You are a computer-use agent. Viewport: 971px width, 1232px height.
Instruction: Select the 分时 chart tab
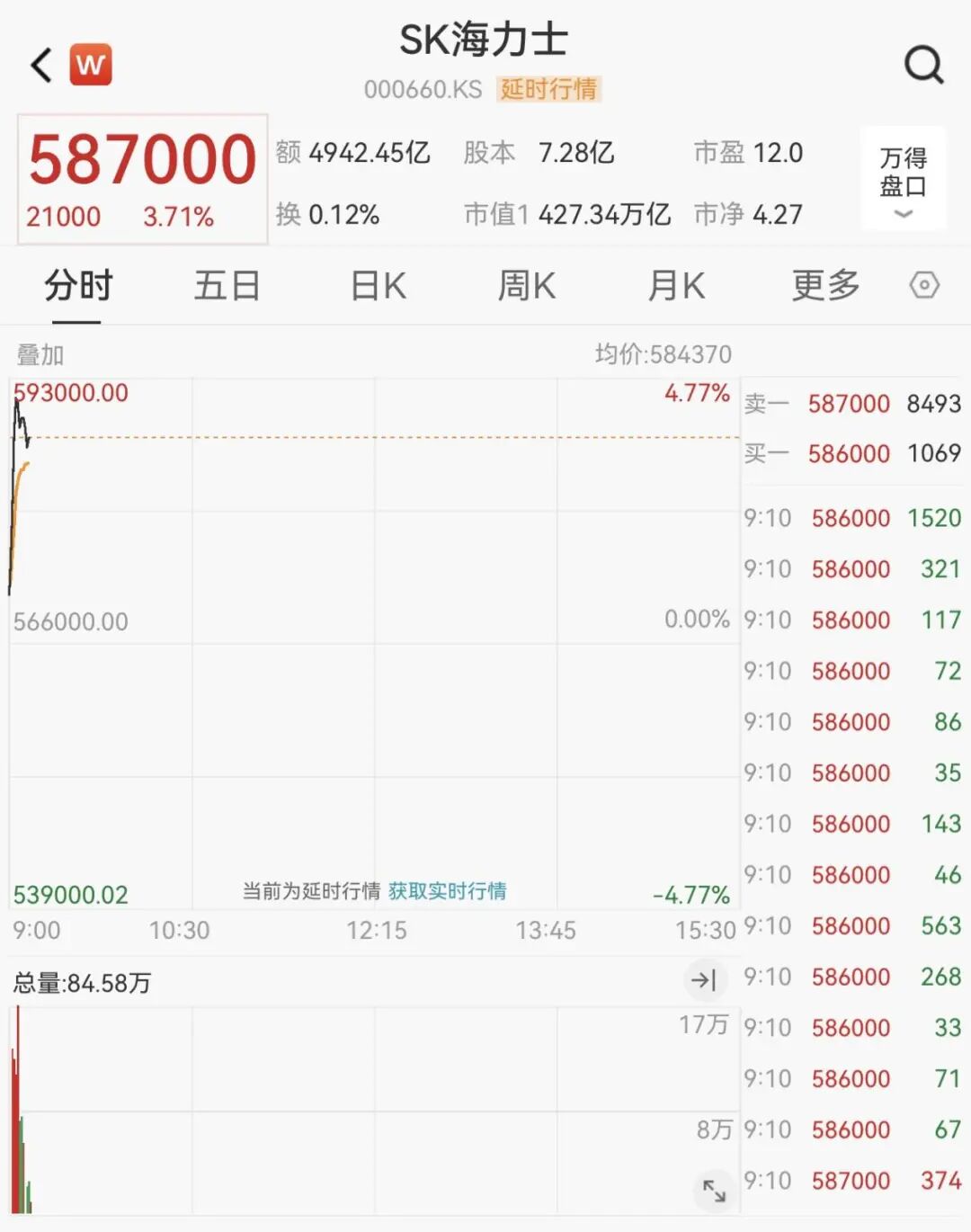pos(78,286)
